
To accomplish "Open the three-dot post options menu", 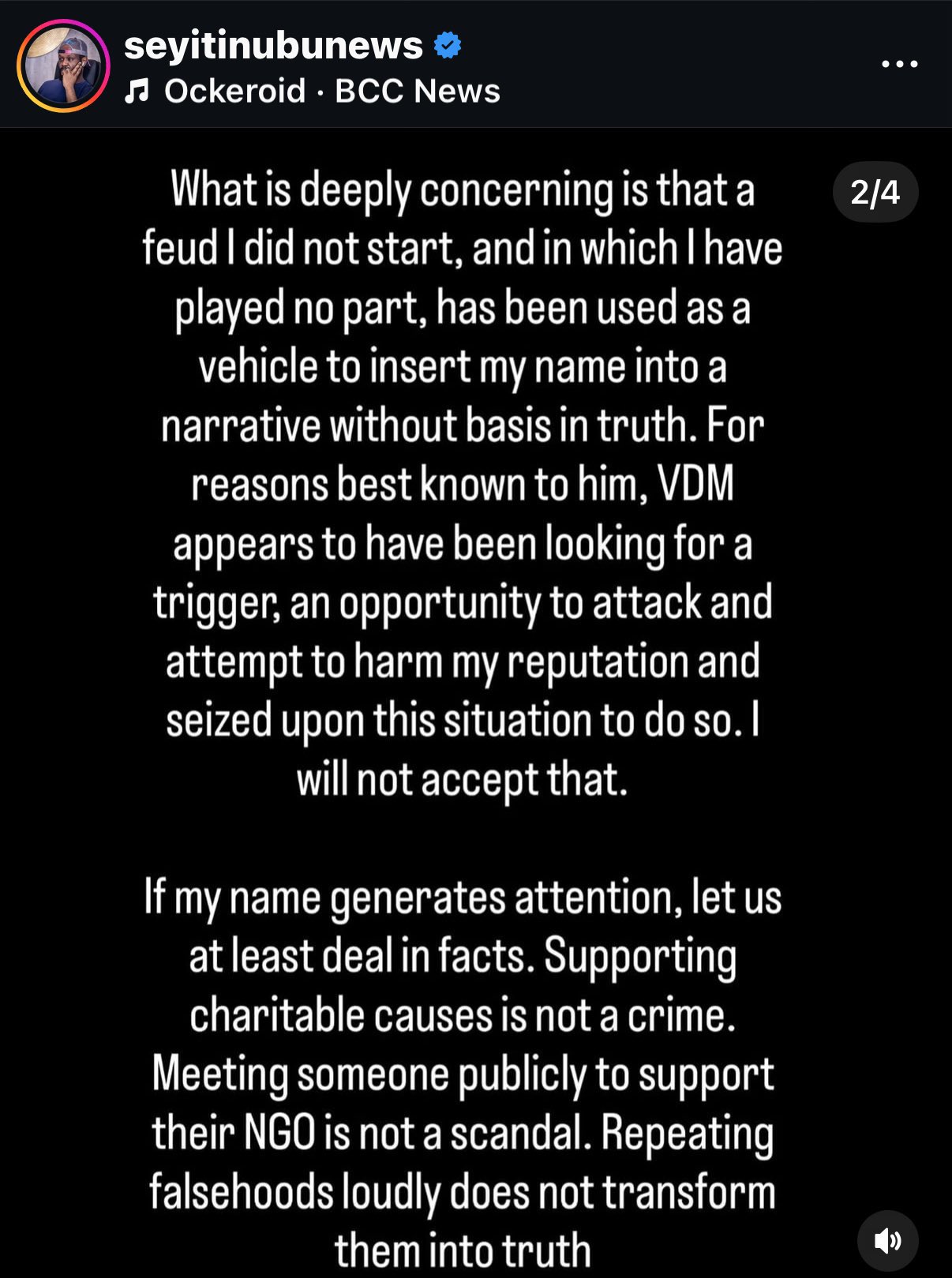I will pos(899,64).
